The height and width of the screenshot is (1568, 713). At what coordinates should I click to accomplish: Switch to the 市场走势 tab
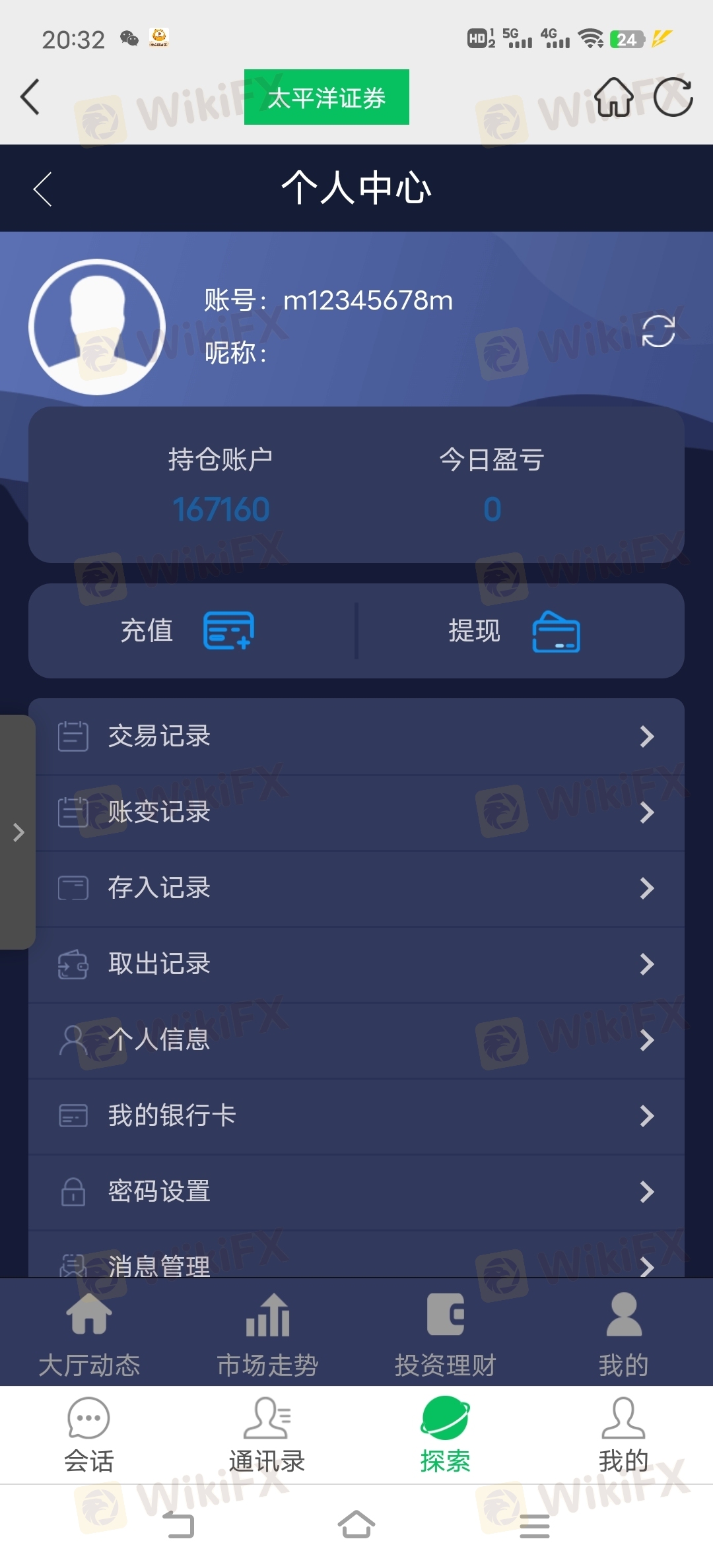[267, 1334]
